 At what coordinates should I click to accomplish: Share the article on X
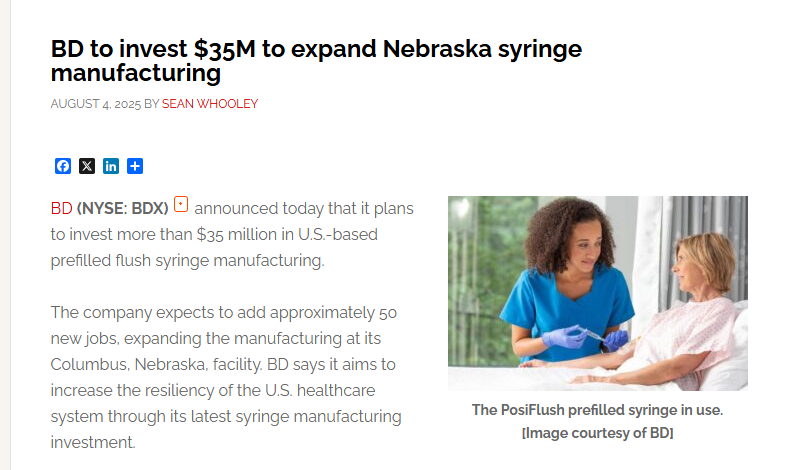coord(87,166)
